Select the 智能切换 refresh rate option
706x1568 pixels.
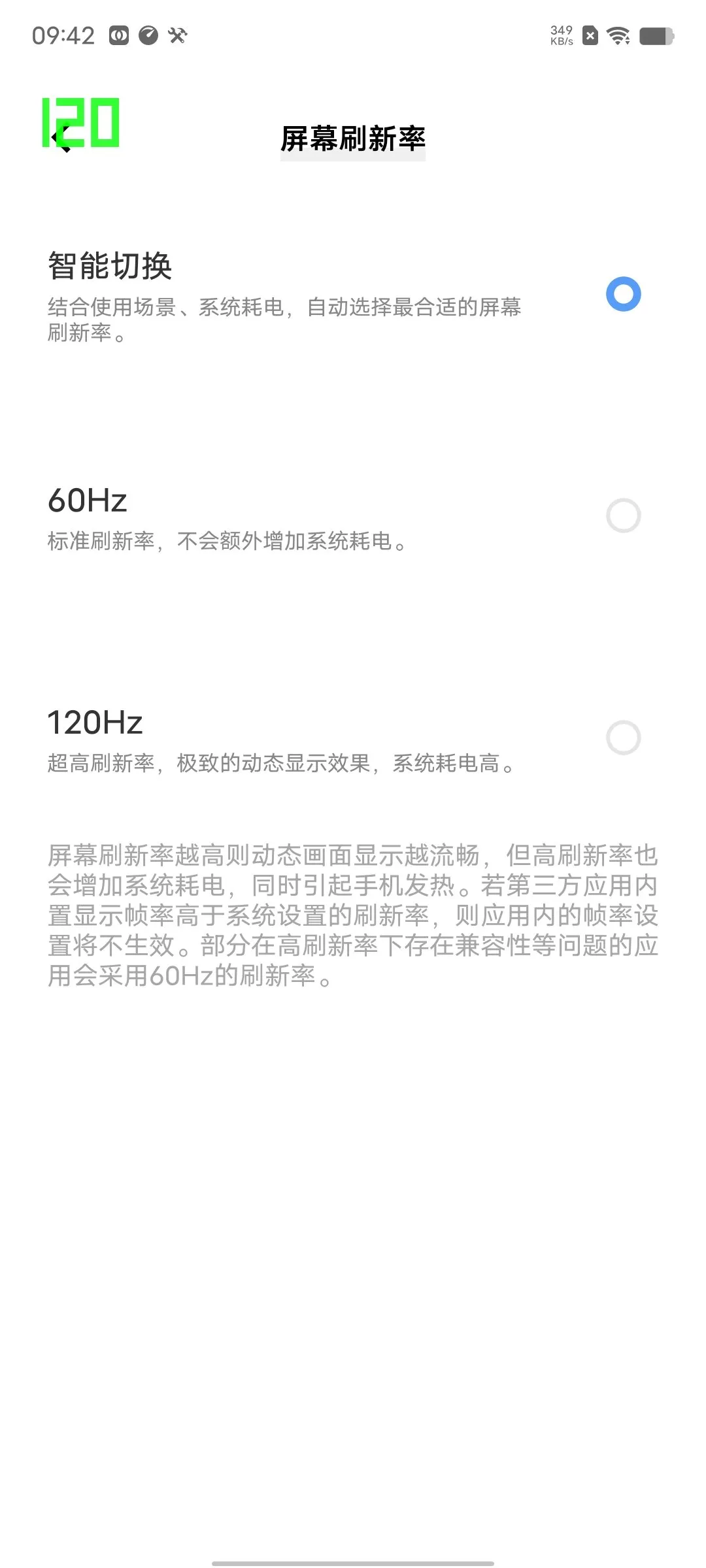click(353, 295)
